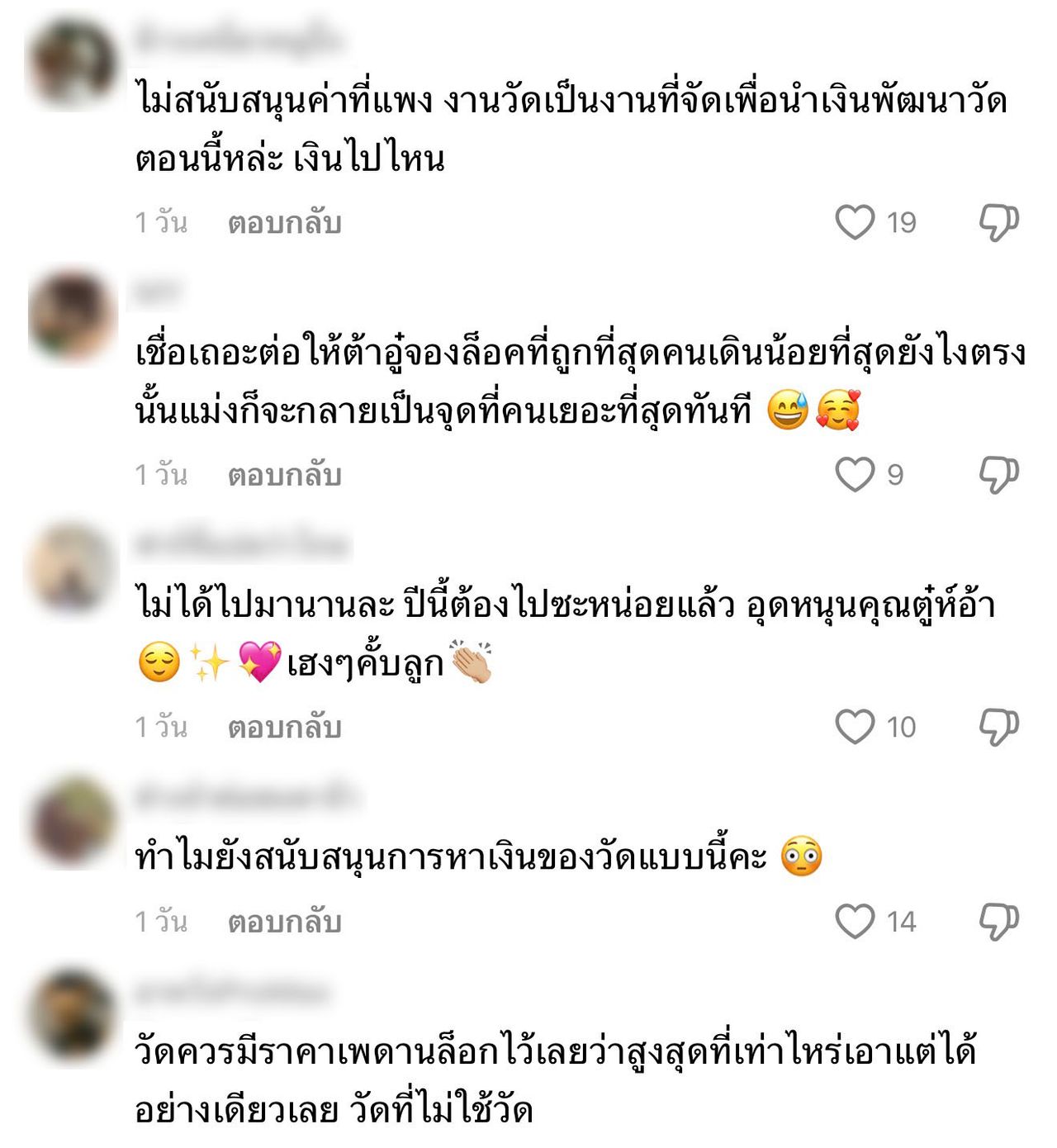Hit ตอบกลับ under the "ทำไมยังสนับสนุน" comment
Viewport: 1057px width, 1148px height.
(x=284, y=922)
